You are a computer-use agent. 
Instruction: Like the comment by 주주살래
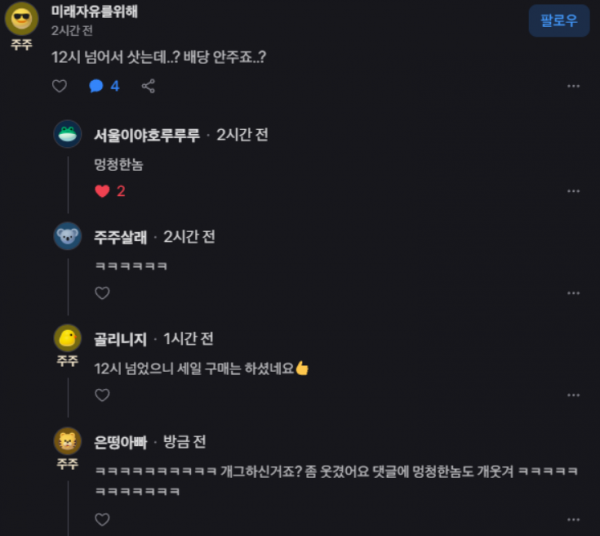click(102, 293)
